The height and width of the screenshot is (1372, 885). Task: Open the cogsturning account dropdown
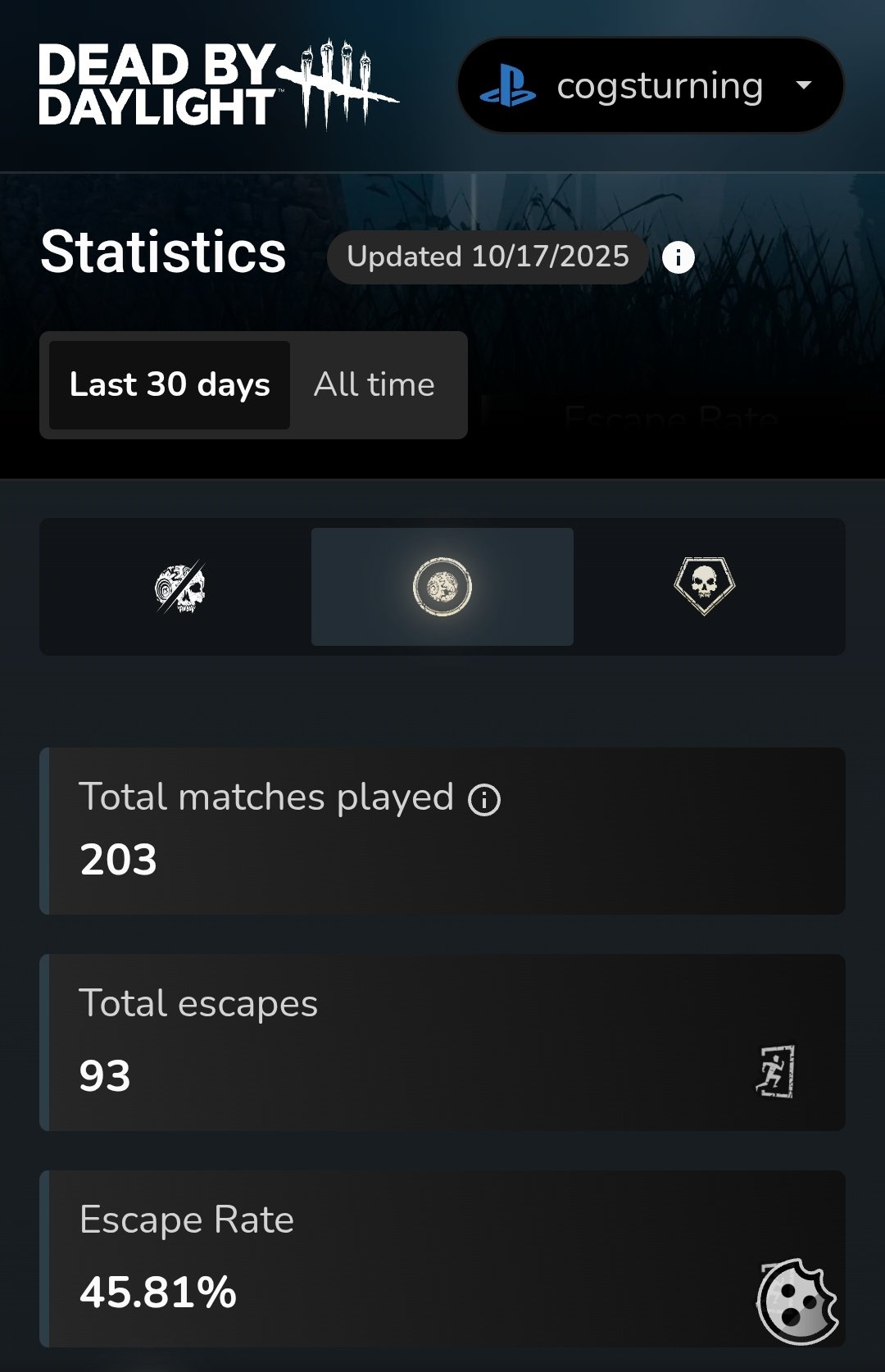click(x=651, y=85)
